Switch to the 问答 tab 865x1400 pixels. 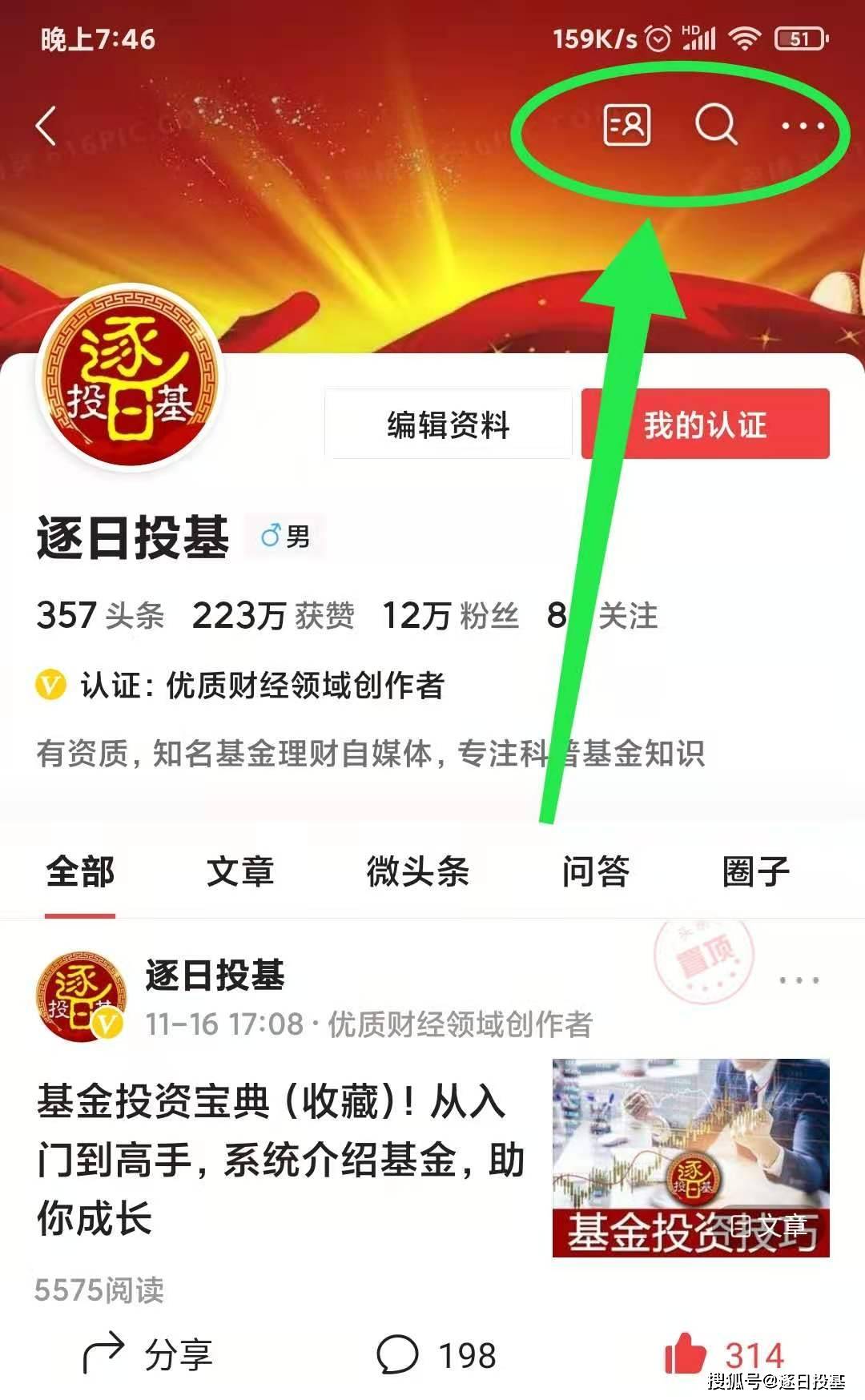pos(595,871)
